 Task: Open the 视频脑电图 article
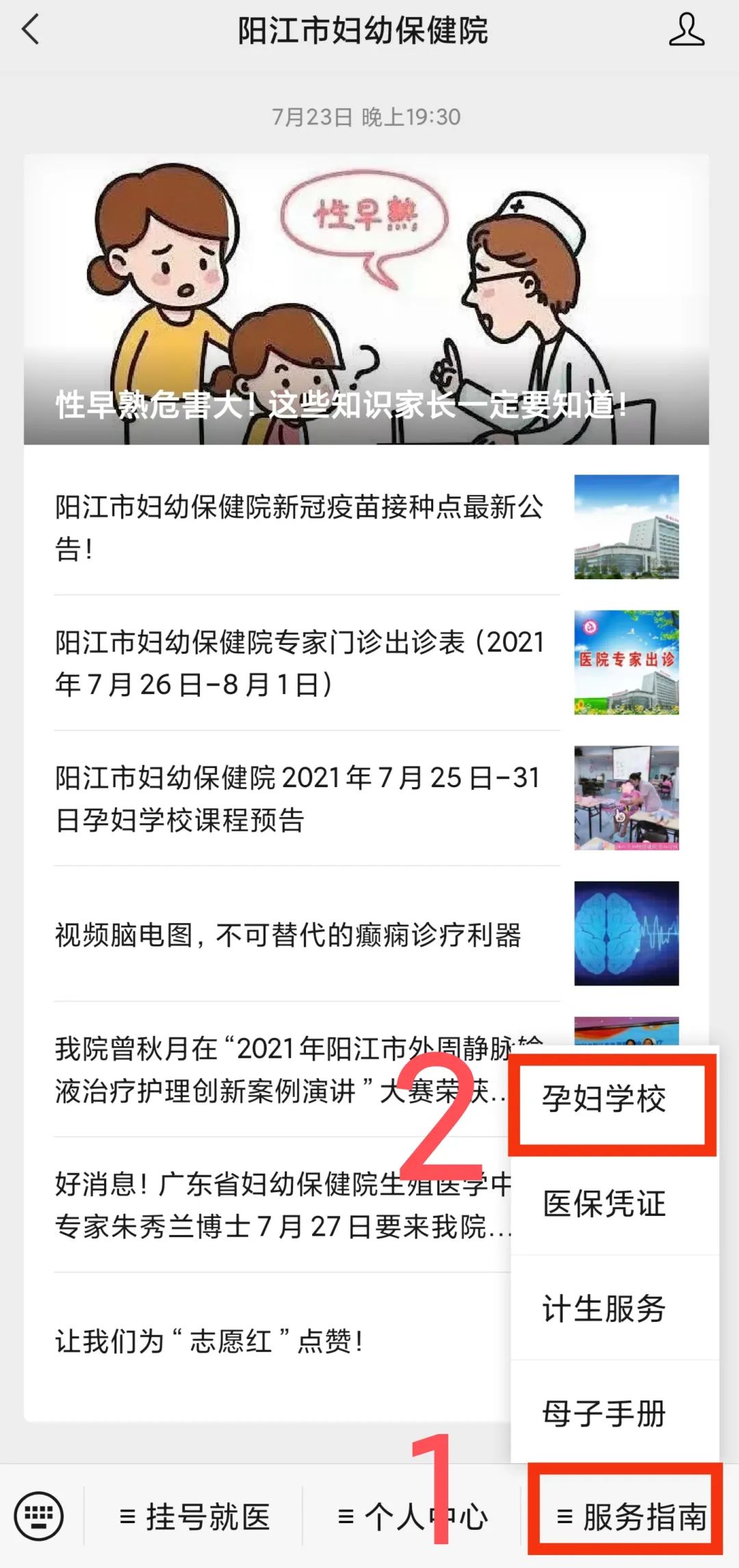(x=287, y=934)
